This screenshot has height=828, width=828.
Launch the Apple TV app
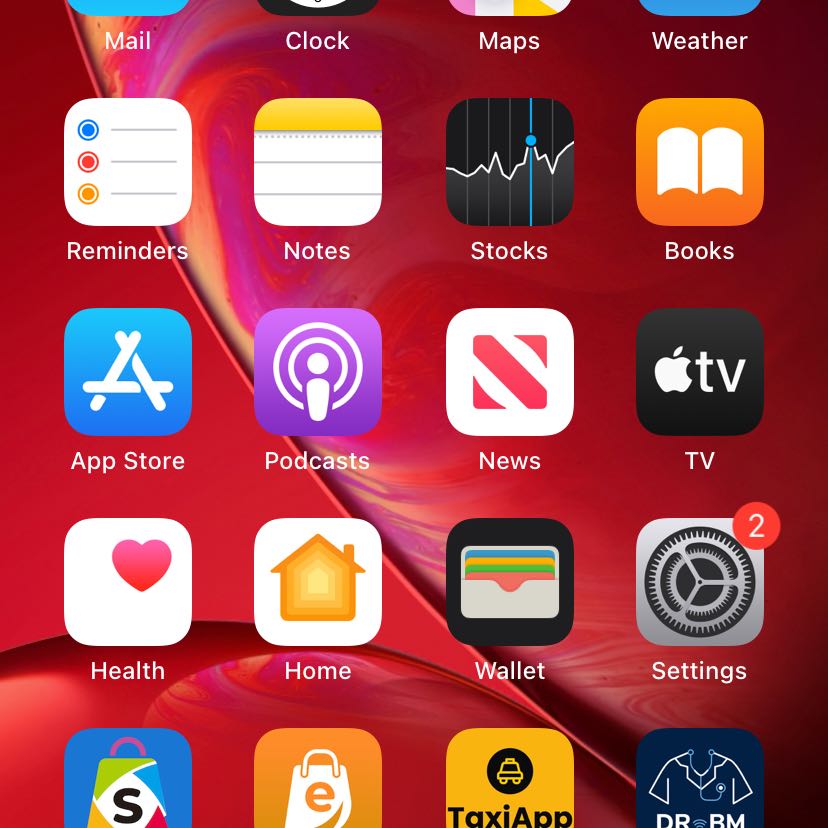pos(700,372)
